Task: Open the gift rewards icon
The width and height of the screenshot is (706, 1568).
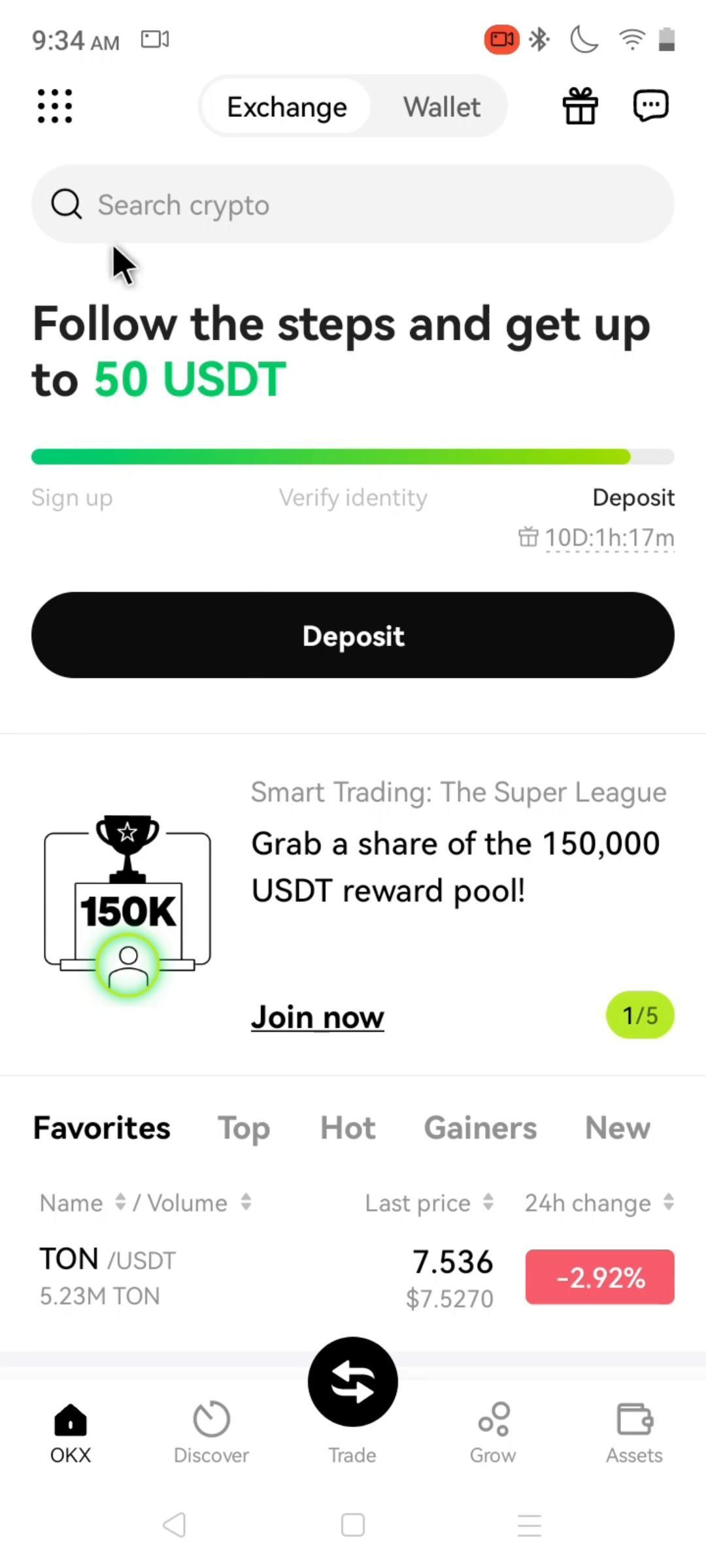Action: coord(580,106)
